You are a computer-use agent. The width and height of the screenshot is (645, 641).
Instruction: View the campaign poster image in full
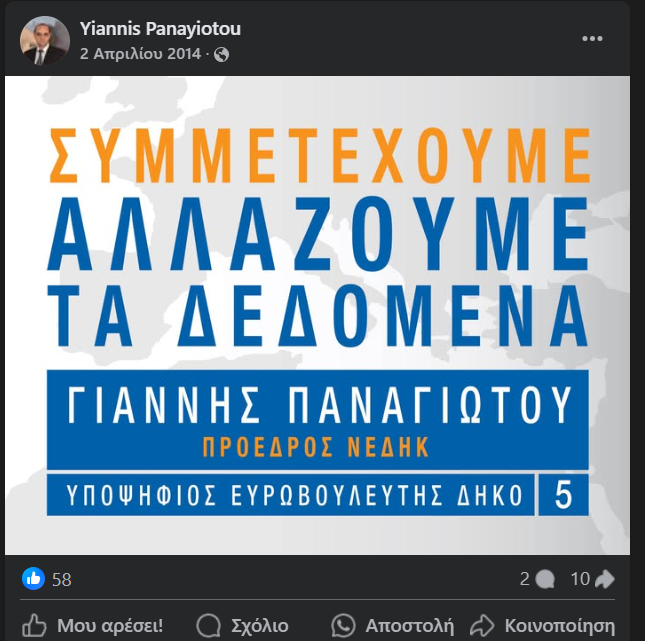point(317,314)
